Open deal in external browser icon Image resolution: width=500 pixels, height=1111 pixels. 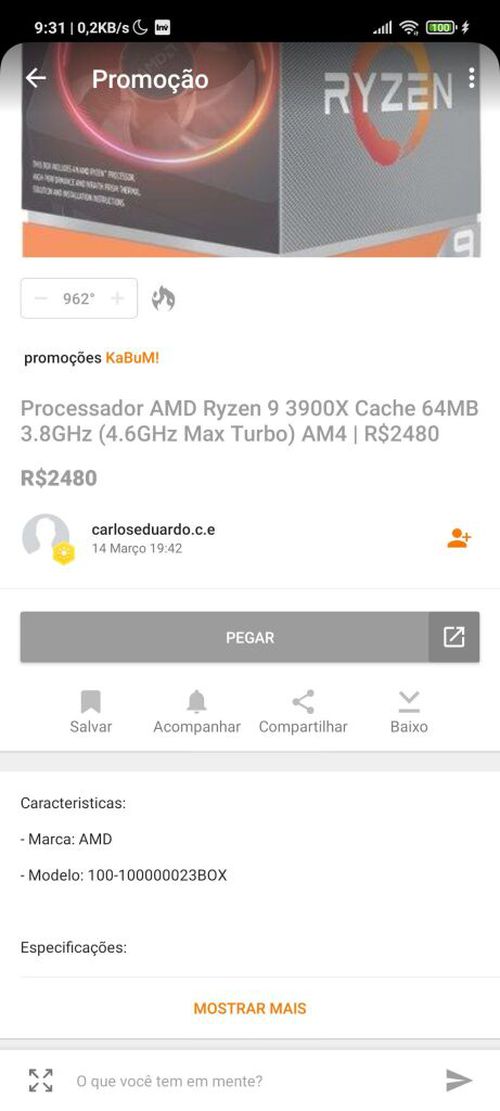point(454,637)
